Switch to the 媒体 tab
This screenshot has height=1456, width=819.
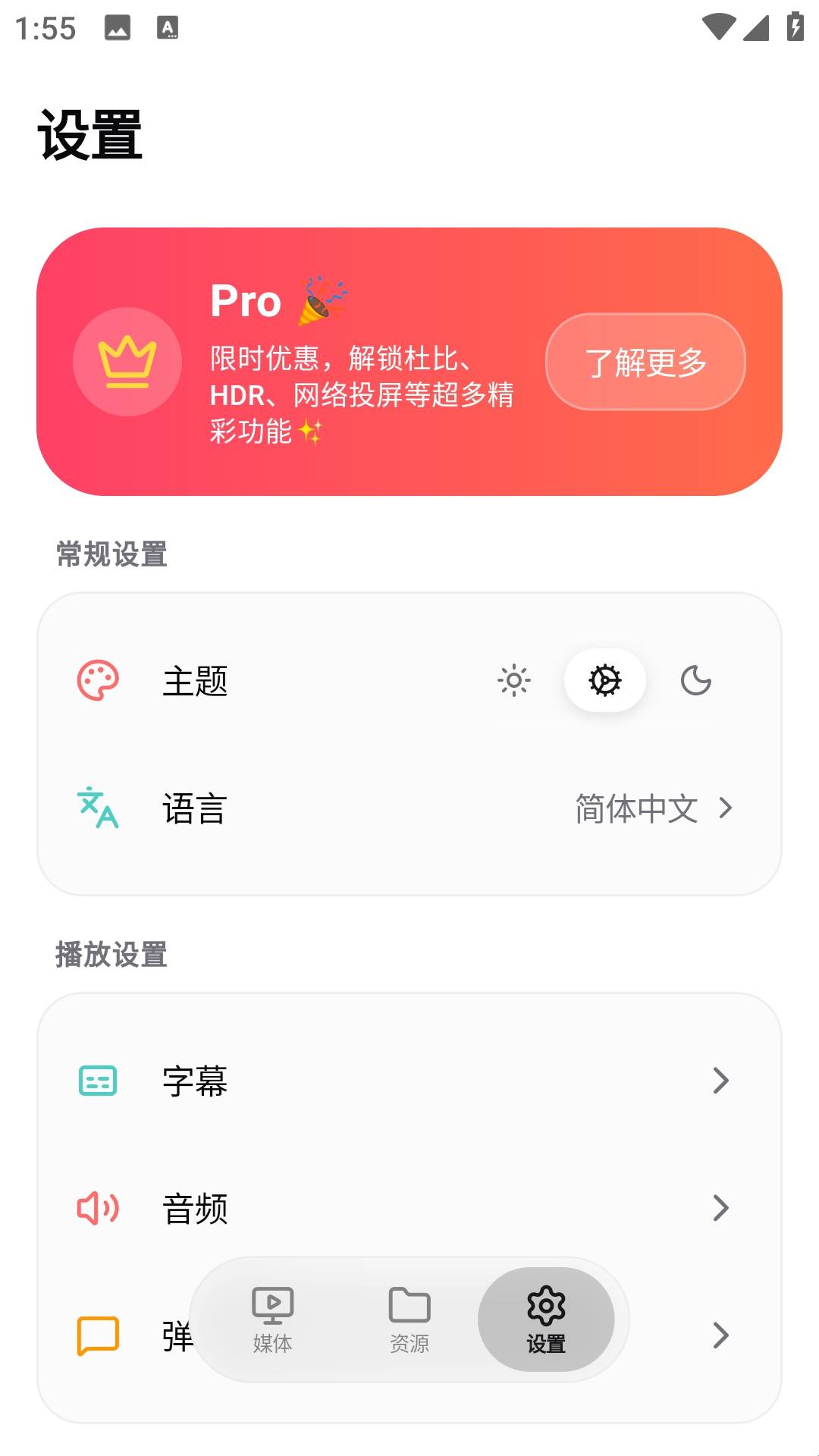click(273, 1320)
